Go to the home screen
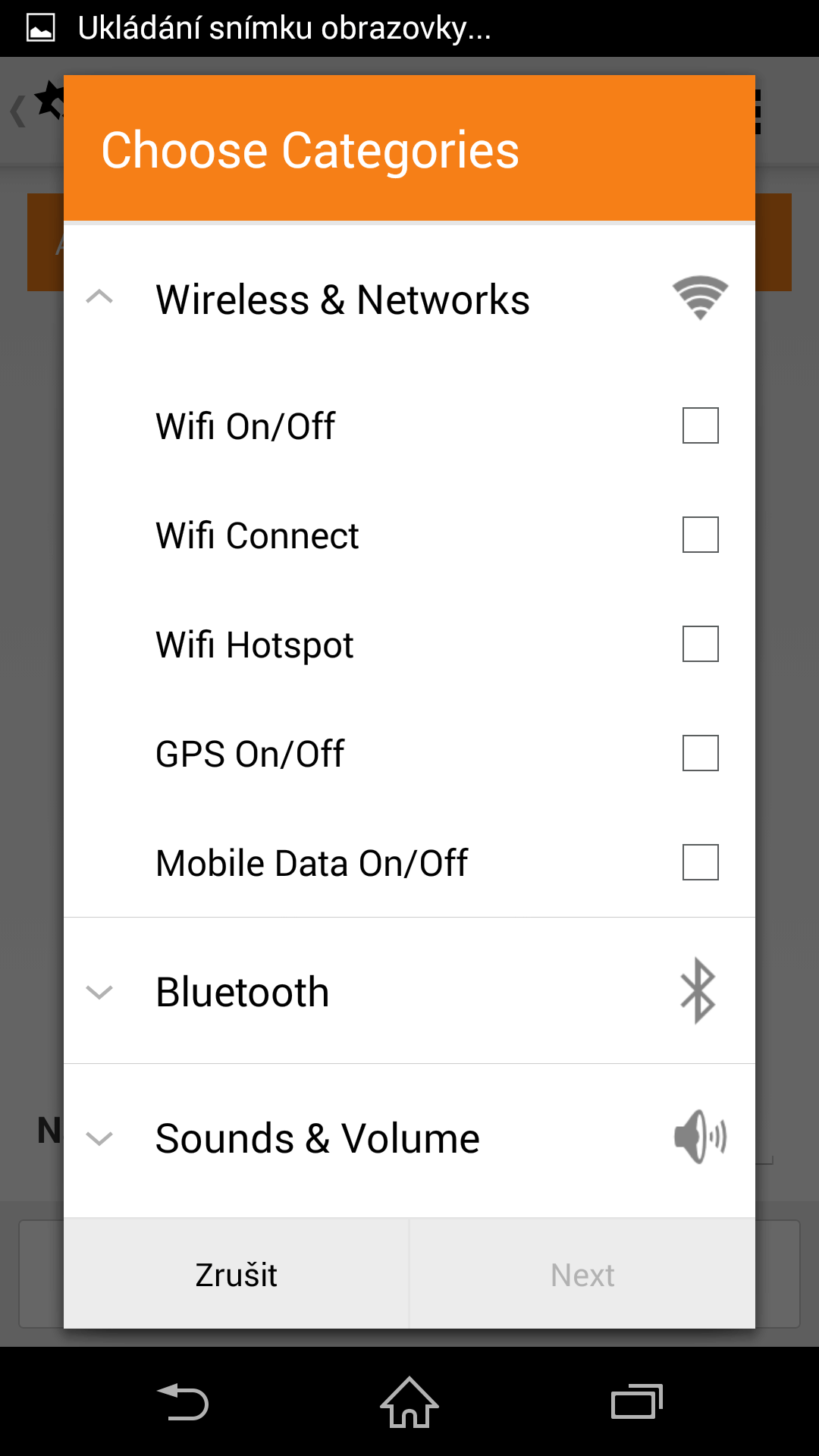 [x=409, y=1402]
